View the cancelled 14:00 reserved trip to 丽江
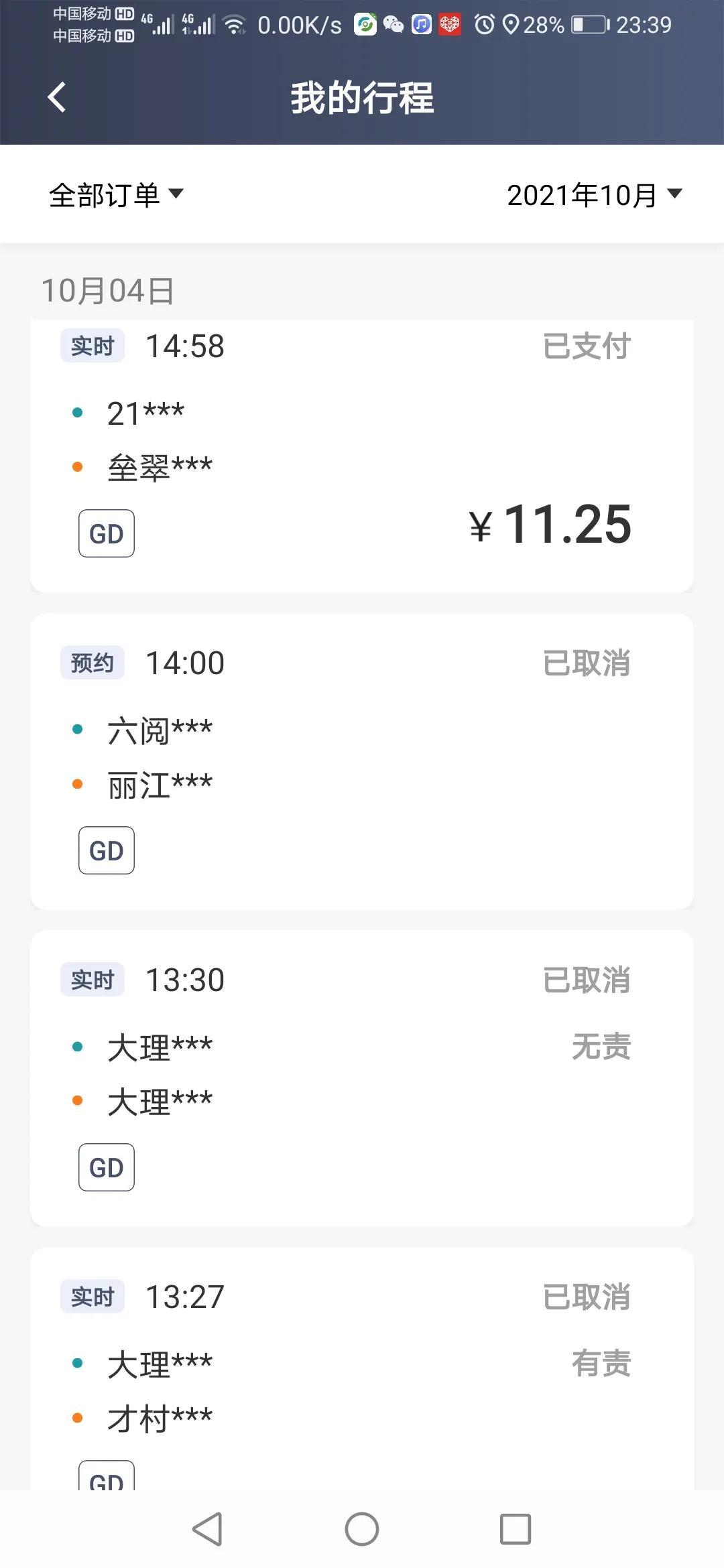The image size is (724, 1568). [x=362, y=761]
